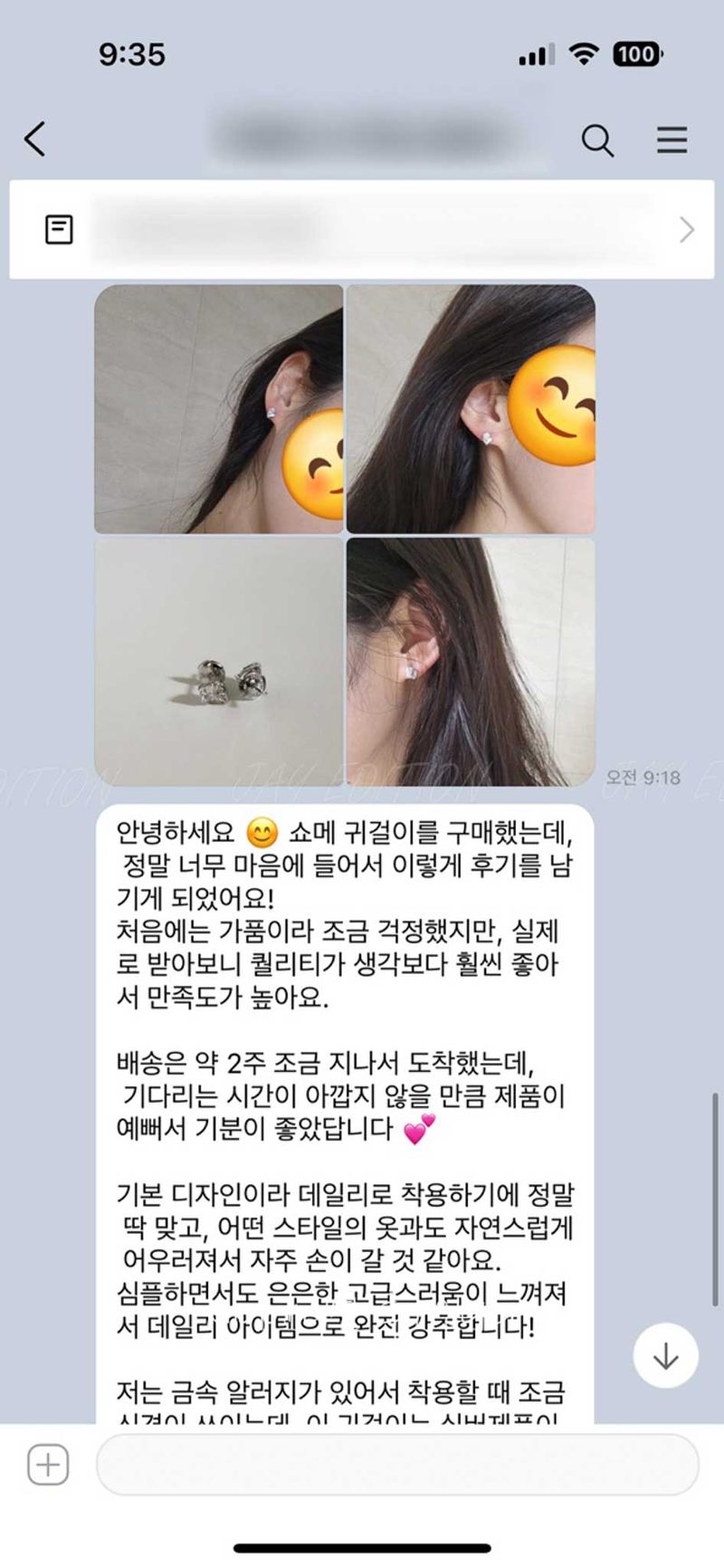724x1568 pixels.
Task: Open the chat room hamburger menu
Action: [672, 140]
